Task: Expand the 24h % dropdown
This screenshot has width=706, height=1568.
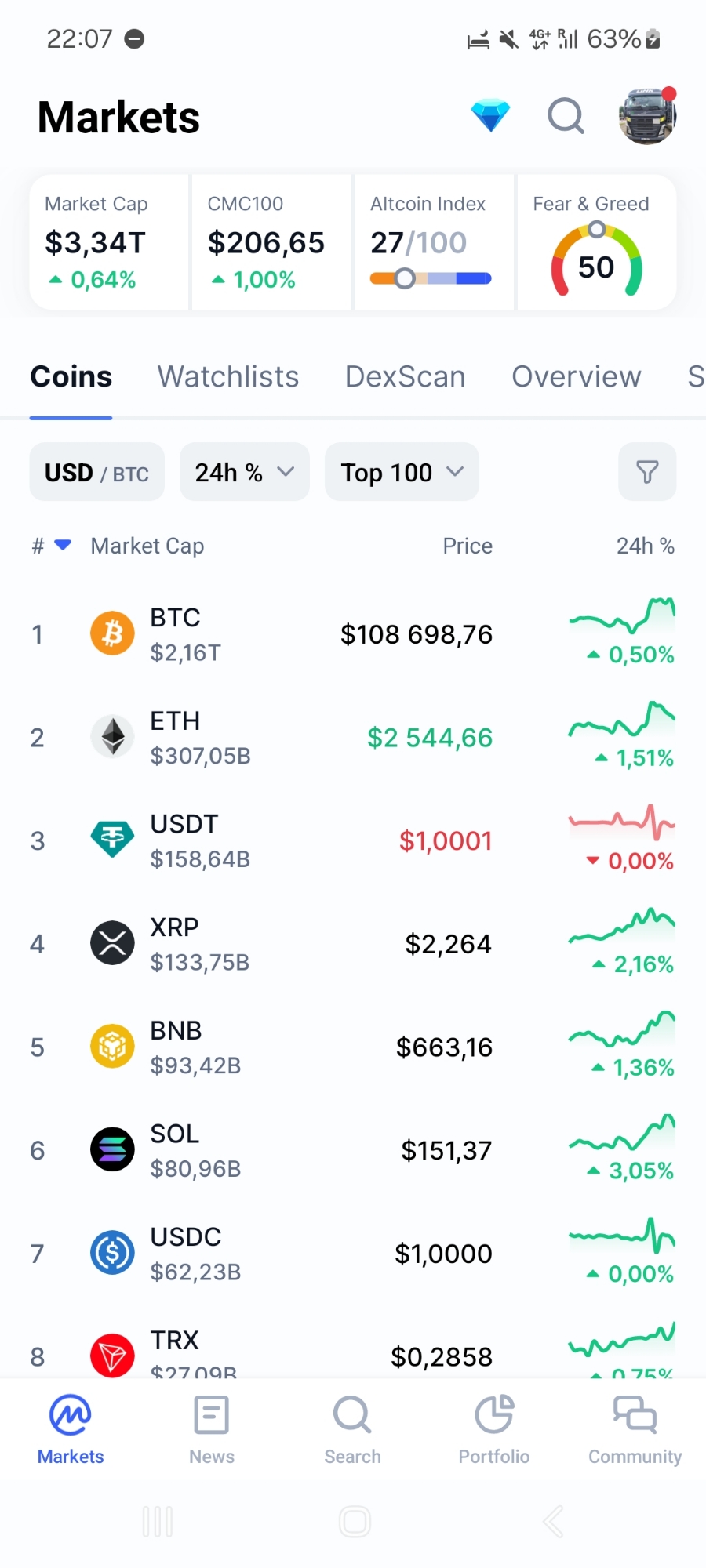Action: [244, 473]
